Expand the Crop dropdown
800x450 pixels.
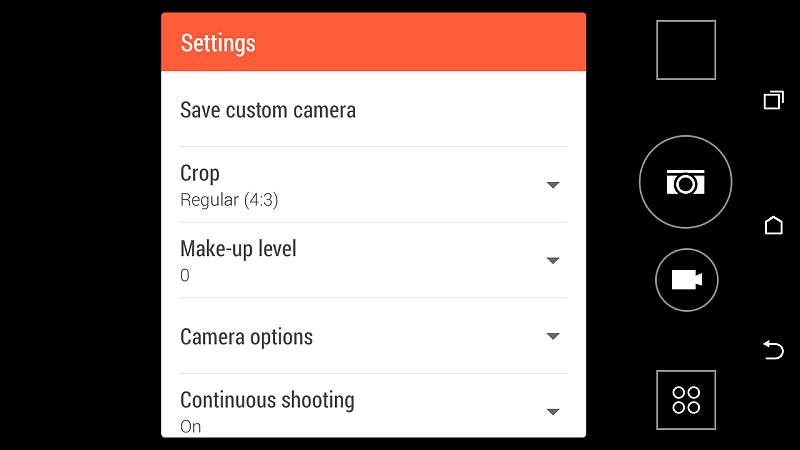coord(553,185)
